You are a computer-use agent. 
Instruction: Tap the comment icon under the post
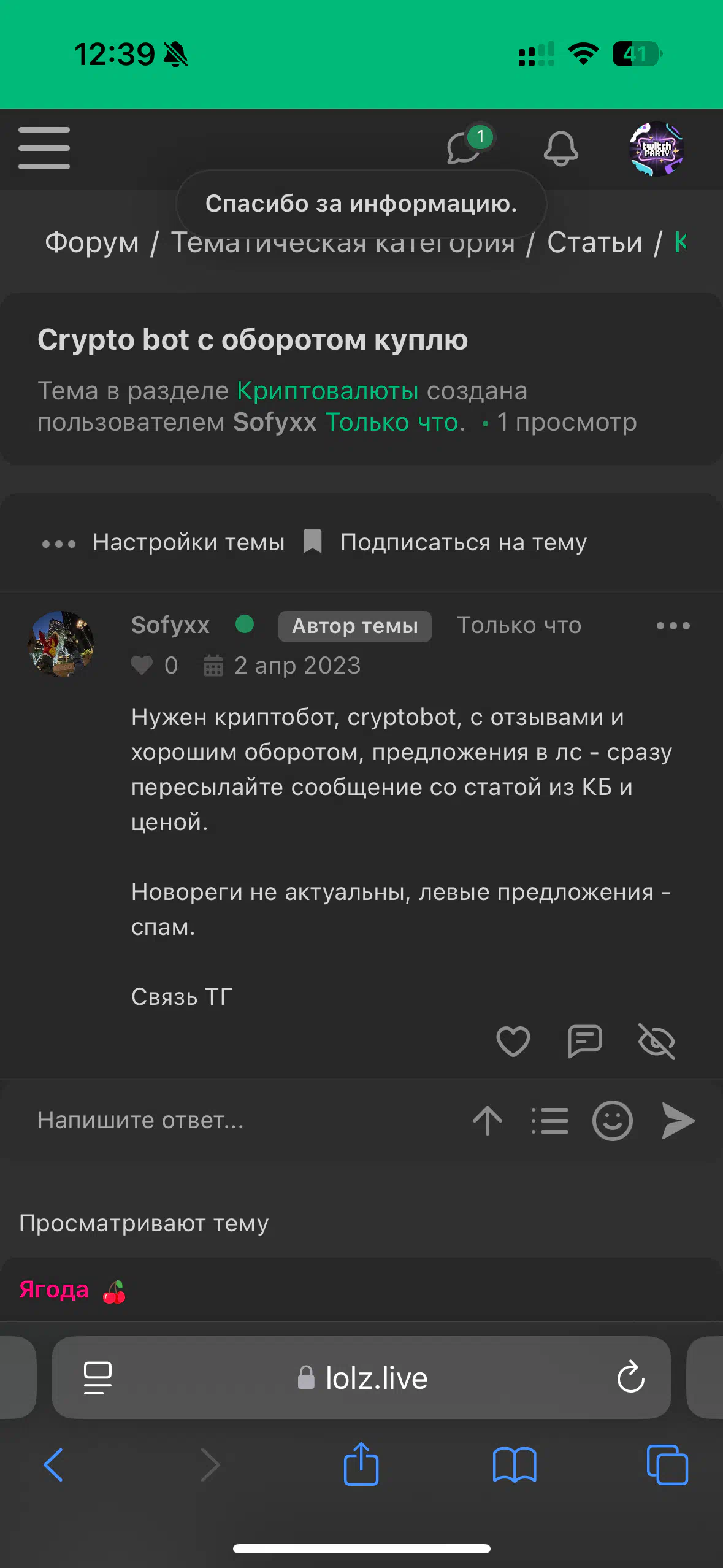tap(584, 1041)
